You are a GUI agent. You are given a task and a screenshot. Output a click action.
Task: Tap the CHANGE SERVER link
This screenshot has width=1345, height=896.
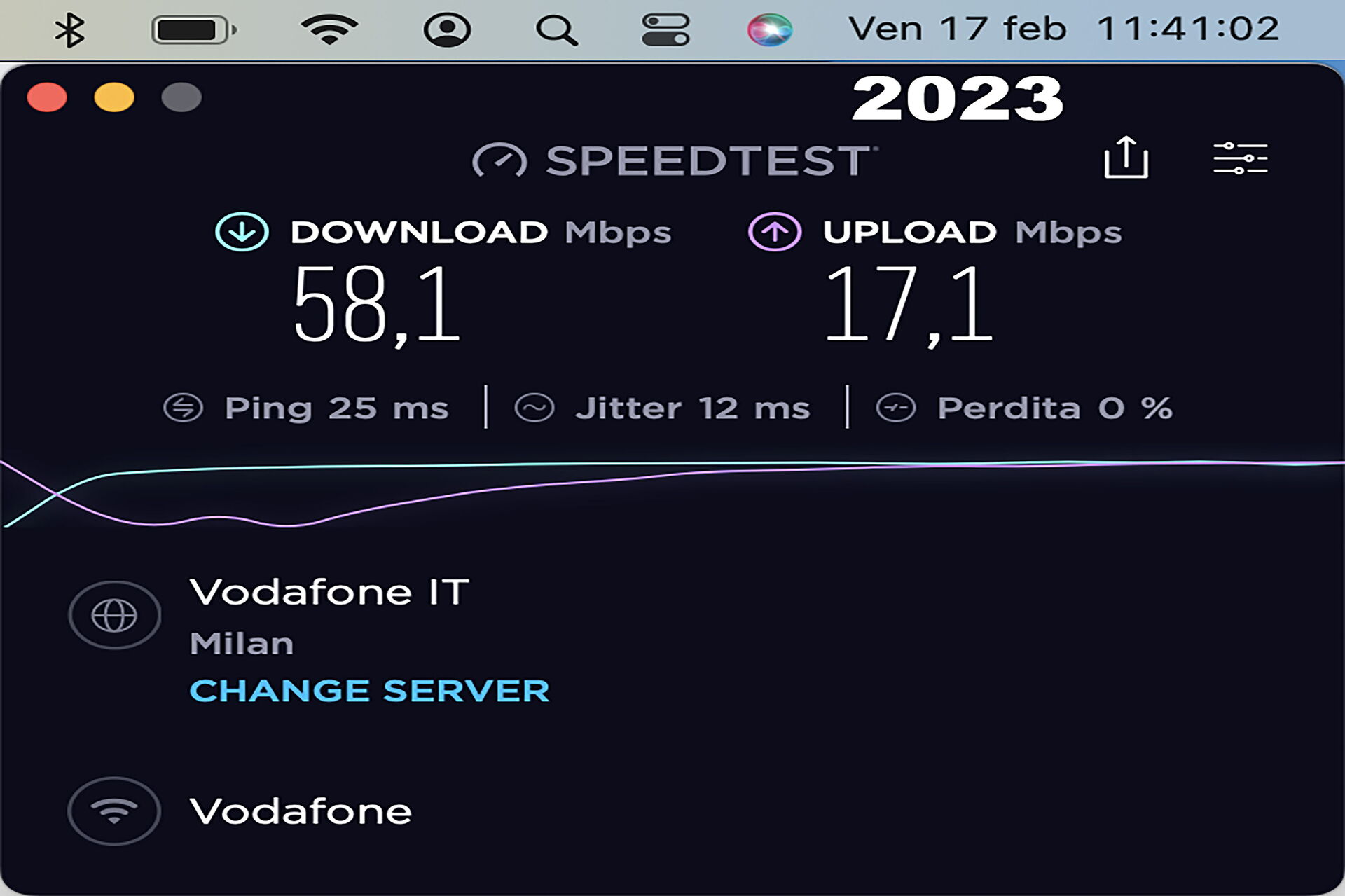click(369, 691)
